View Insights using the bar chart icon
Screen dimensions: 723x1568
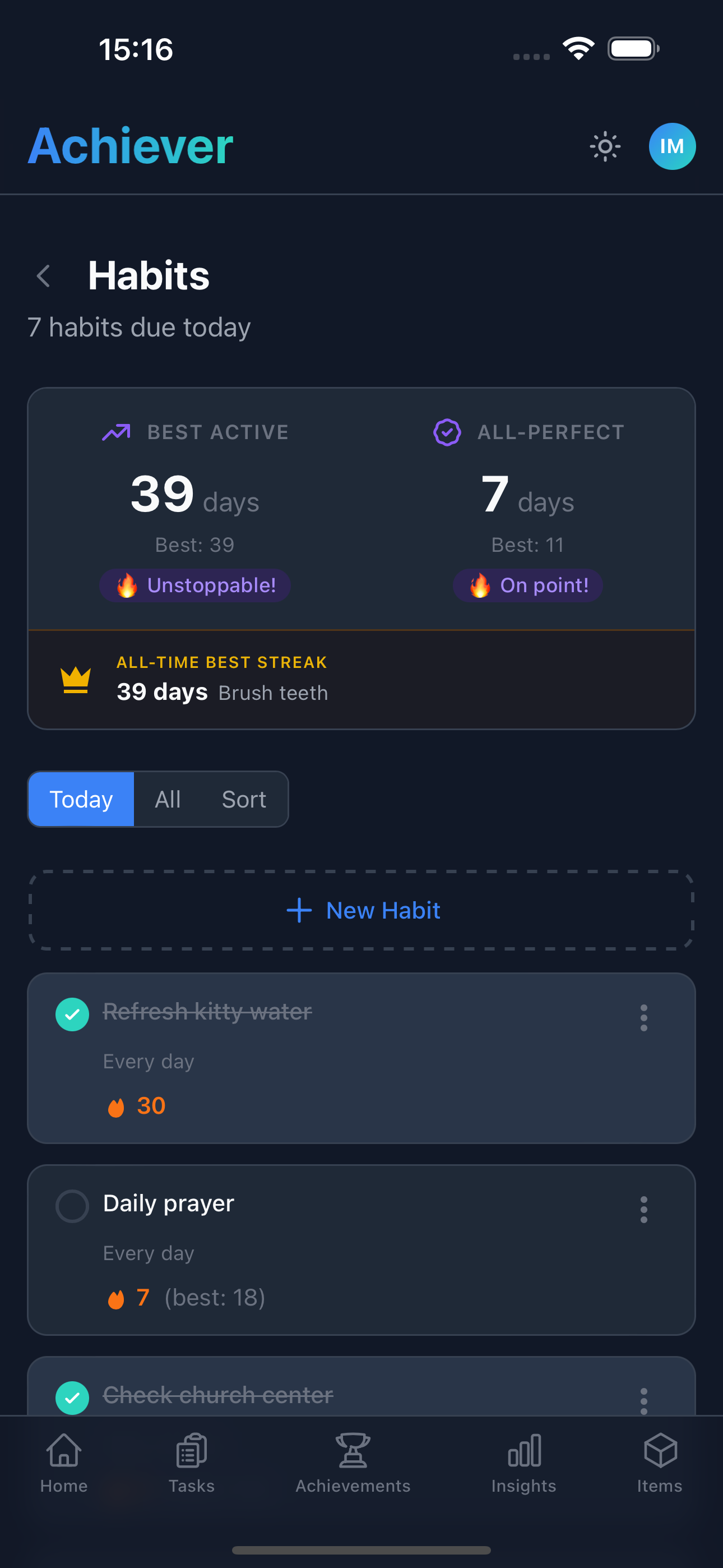pos(523,1452)
